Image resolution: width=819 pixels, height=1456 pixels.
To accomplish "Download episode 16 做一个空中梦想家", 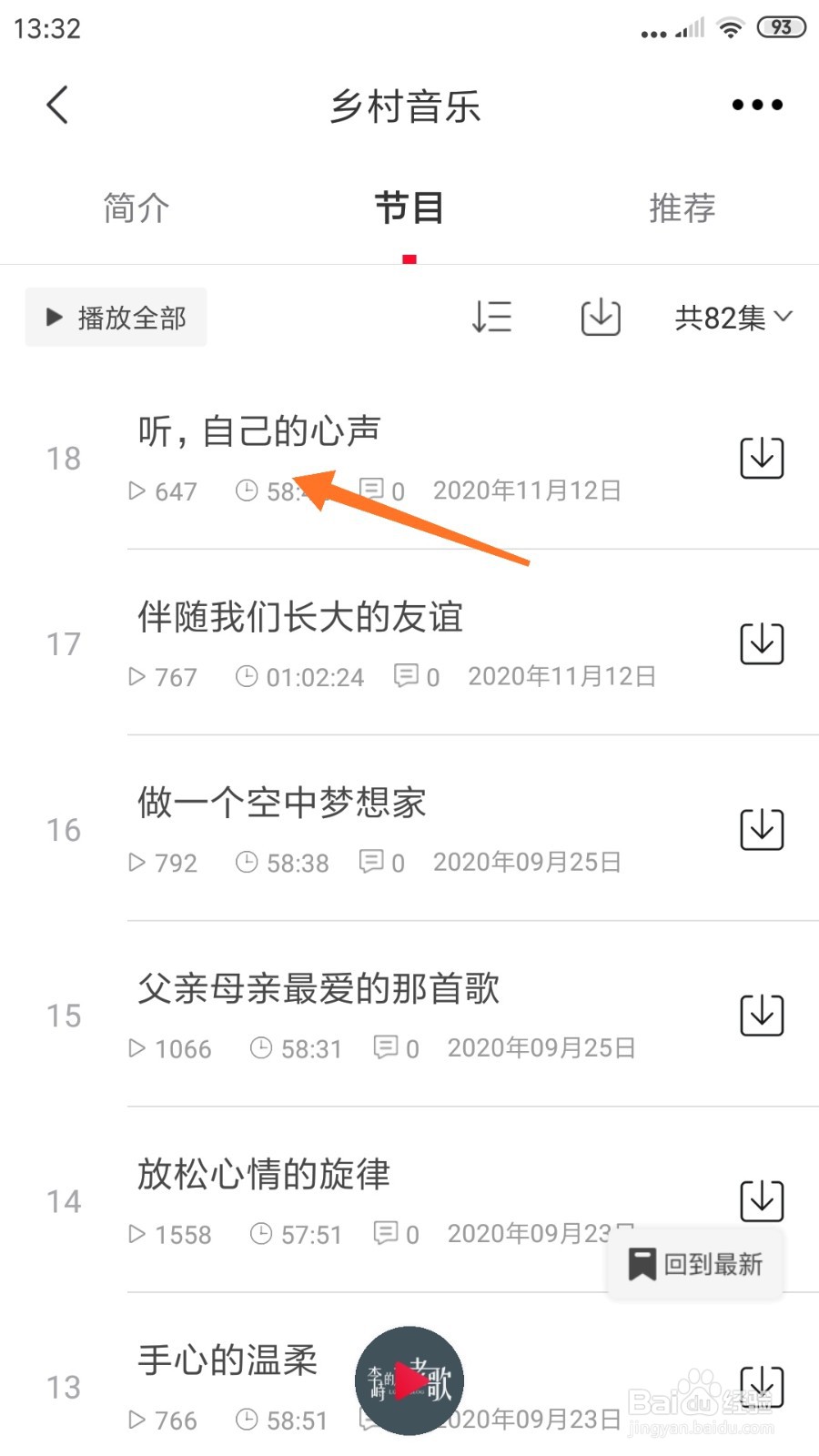I will 762,829.
